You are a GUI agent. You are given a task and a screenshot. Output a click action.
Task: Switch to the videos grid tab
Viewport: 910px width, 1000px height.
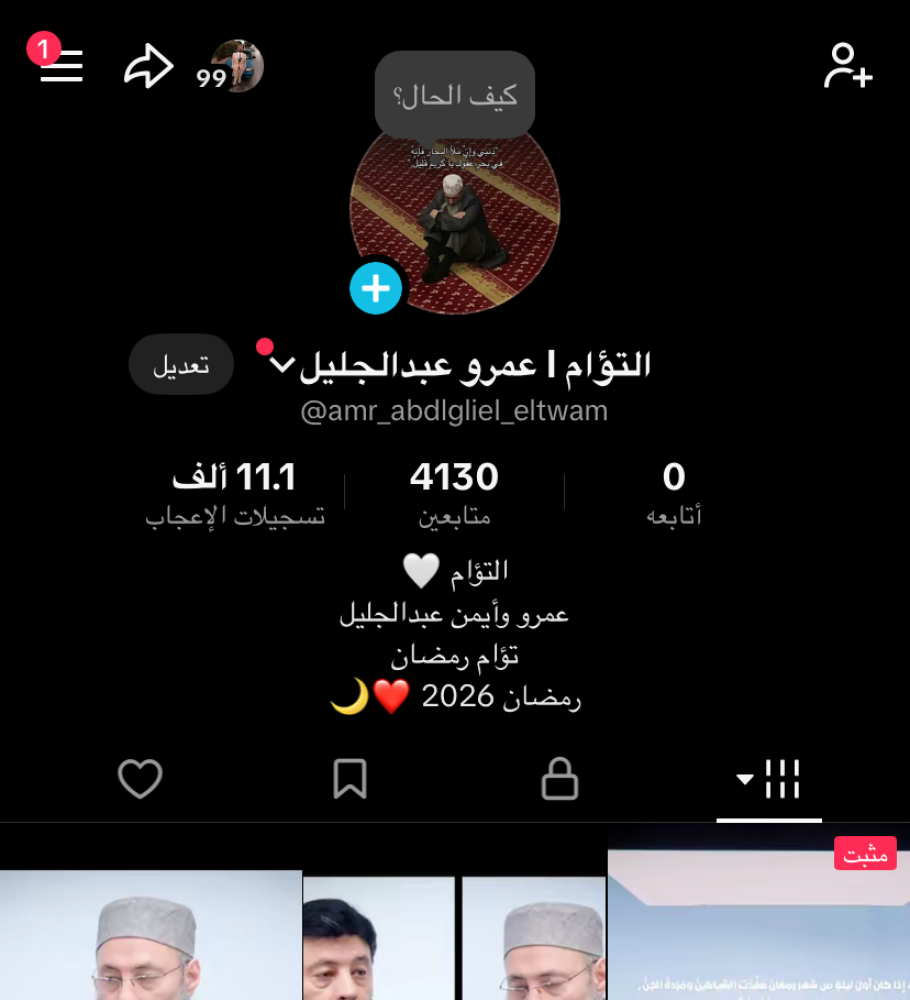(770, 779)
